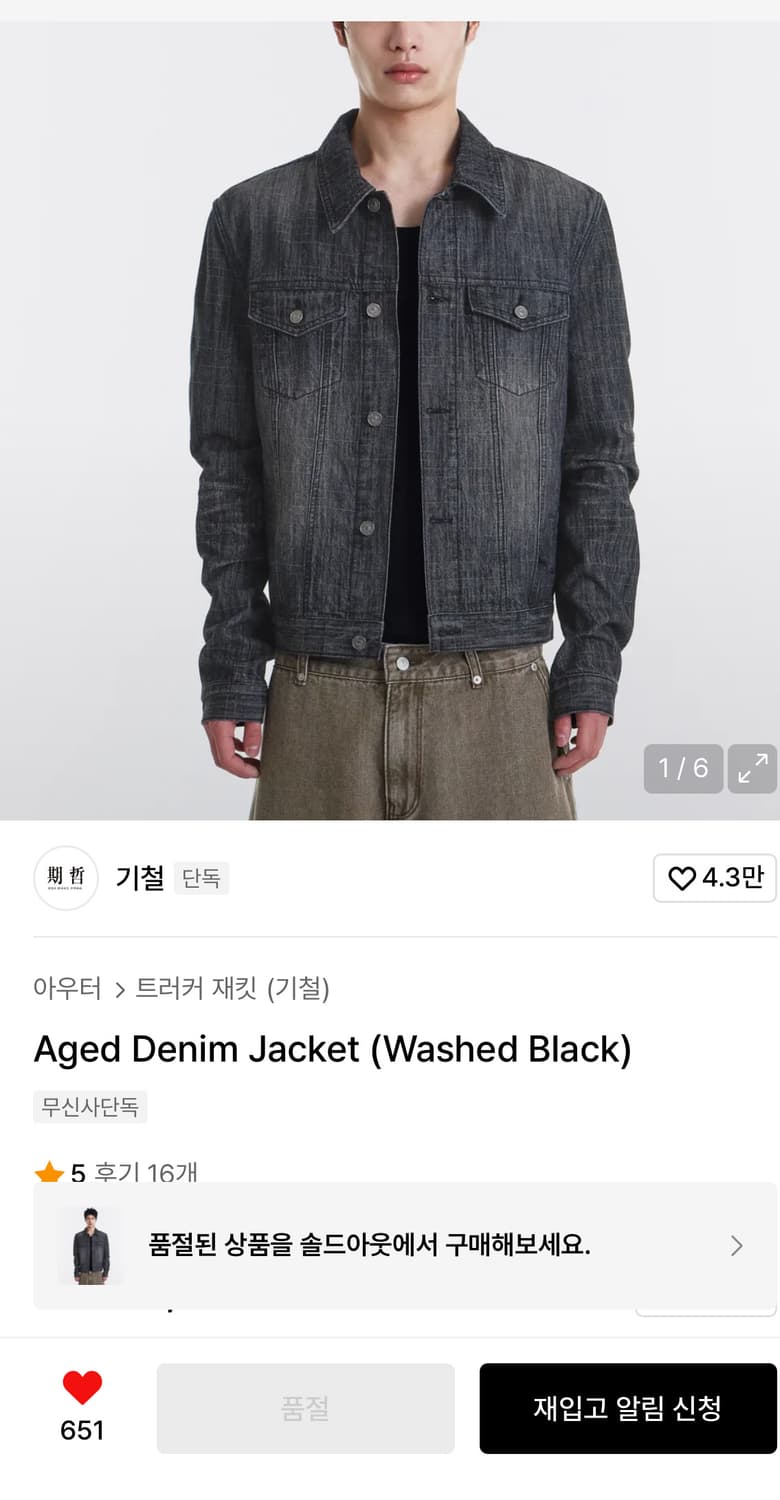Expand the breadcrumb arrow after 아우터
This screenshot has width=780, height=1500.
coord(116,987)
